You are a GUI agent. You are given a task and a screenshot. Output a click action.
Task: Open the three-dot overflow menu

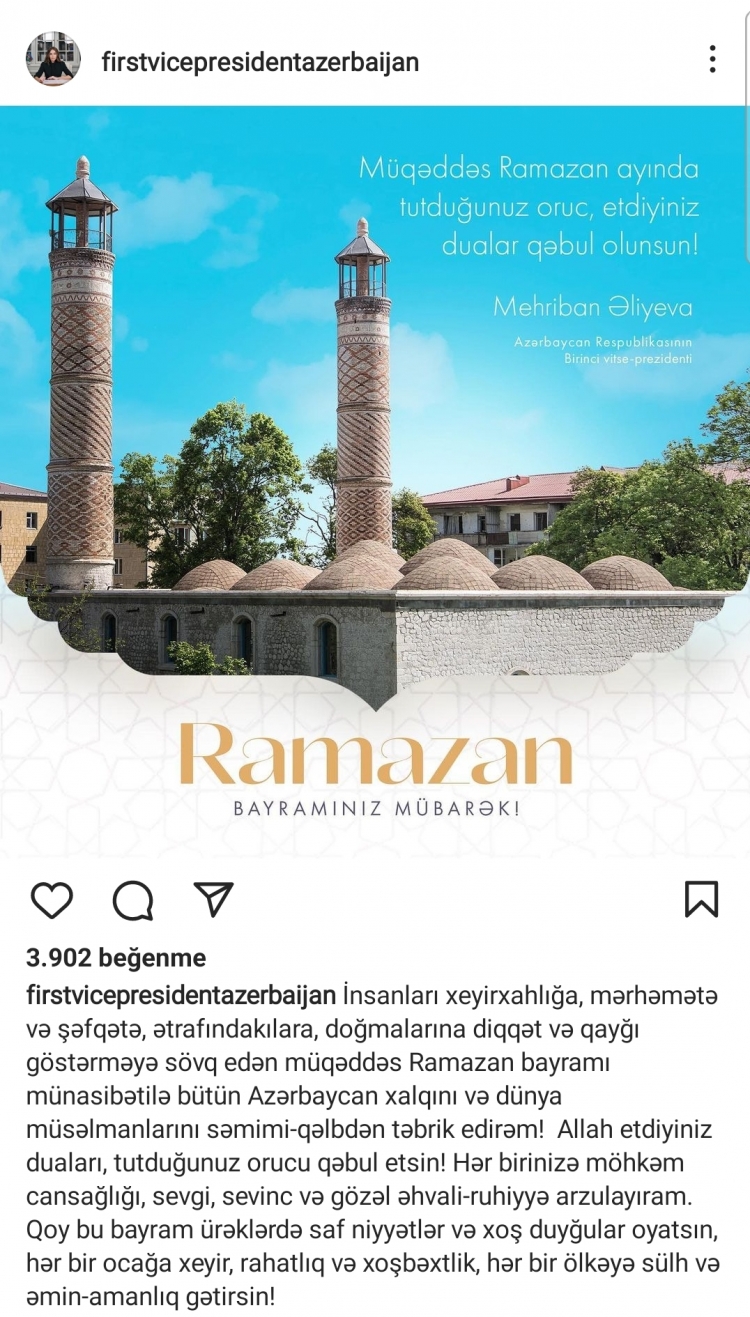[712, 59]
